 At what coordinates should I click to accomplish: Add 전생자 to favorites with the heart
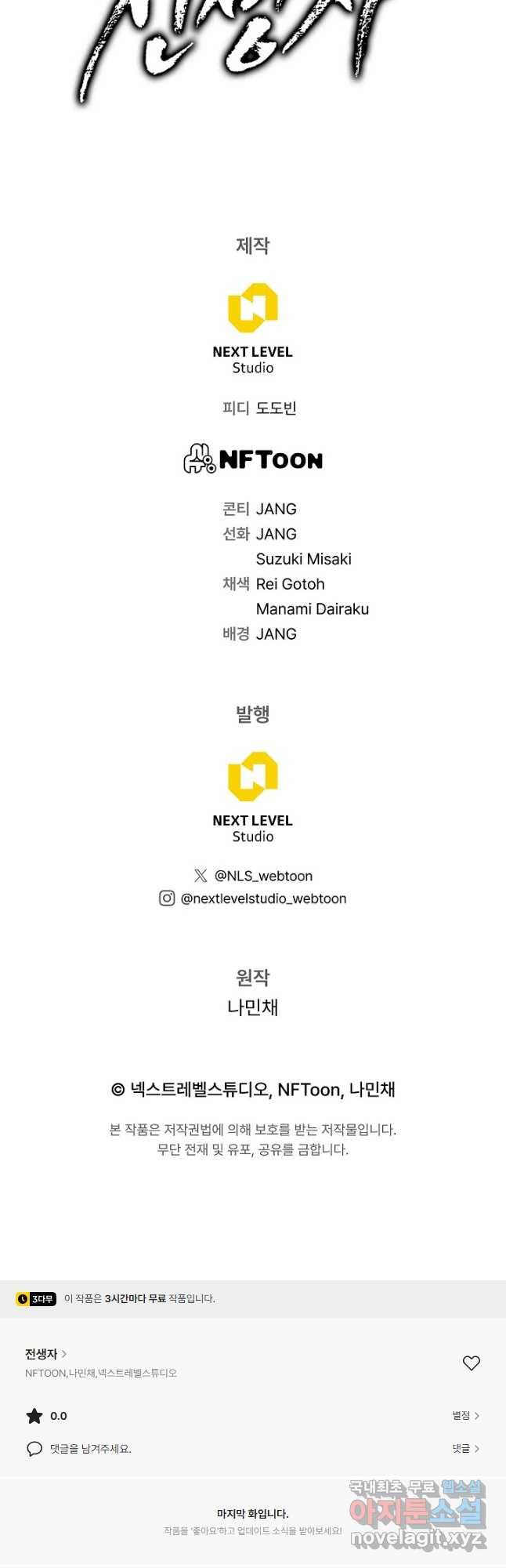coord(471,1363)
